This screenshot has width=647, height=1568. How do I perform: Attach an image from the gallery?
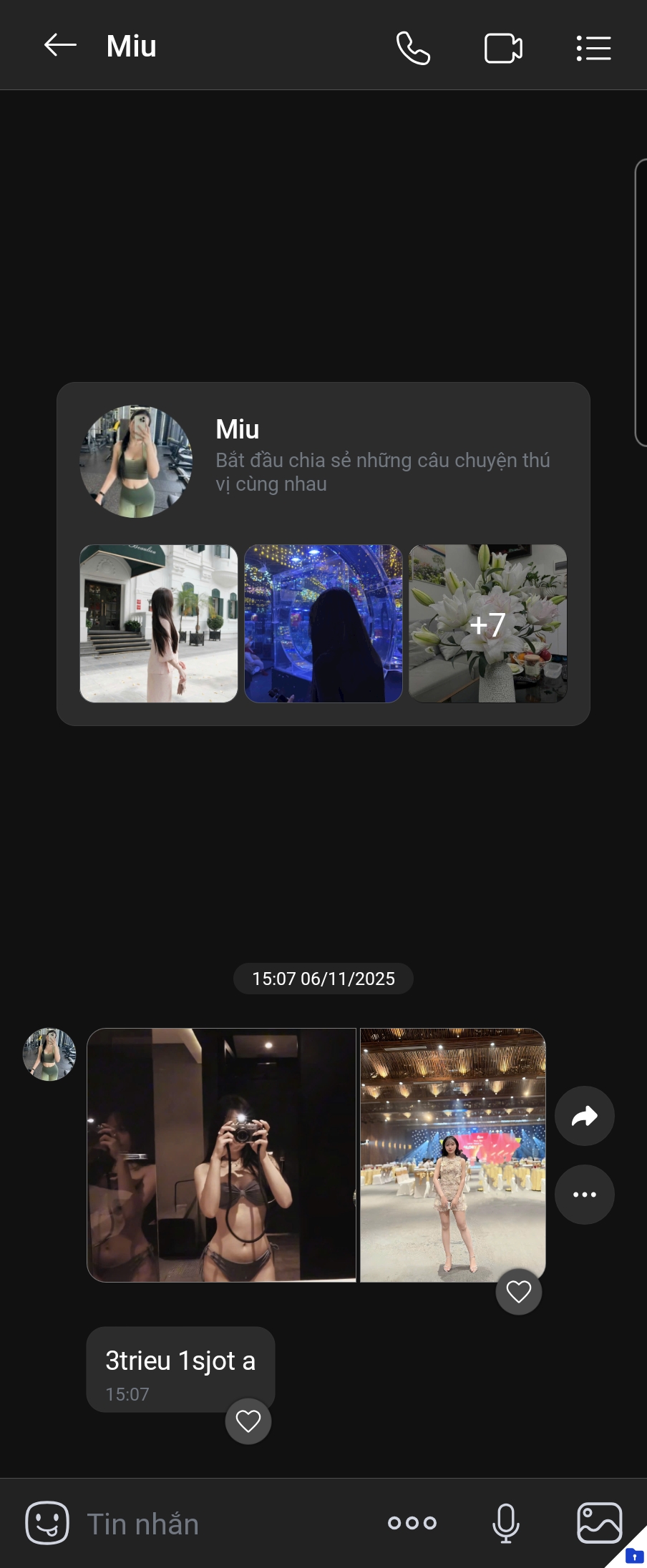tap(600, 1523)
